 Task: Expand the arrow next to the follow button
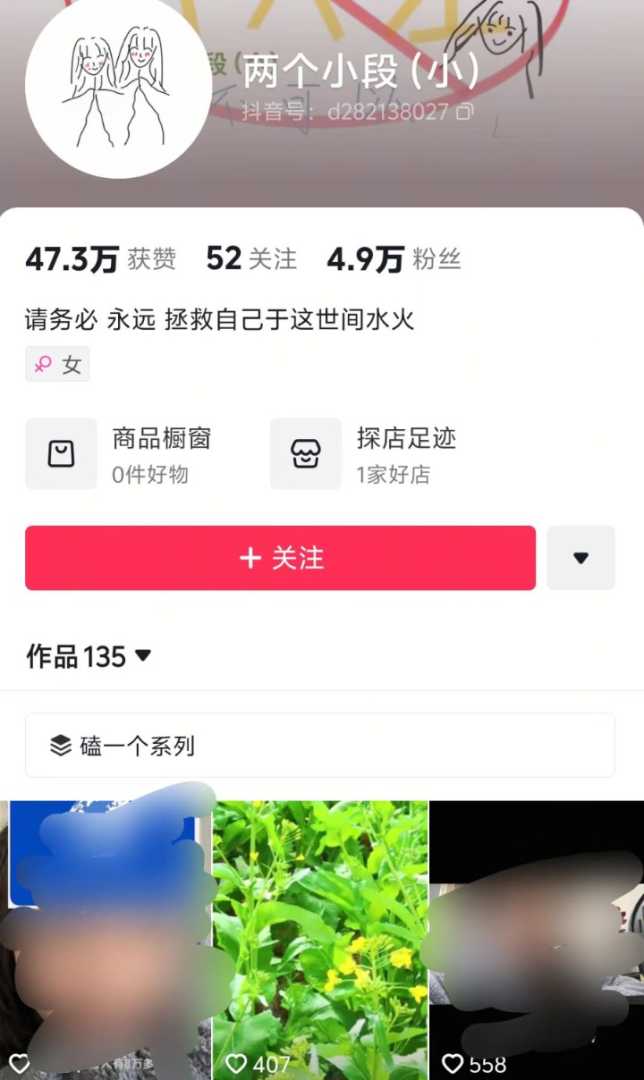(581, 558)
